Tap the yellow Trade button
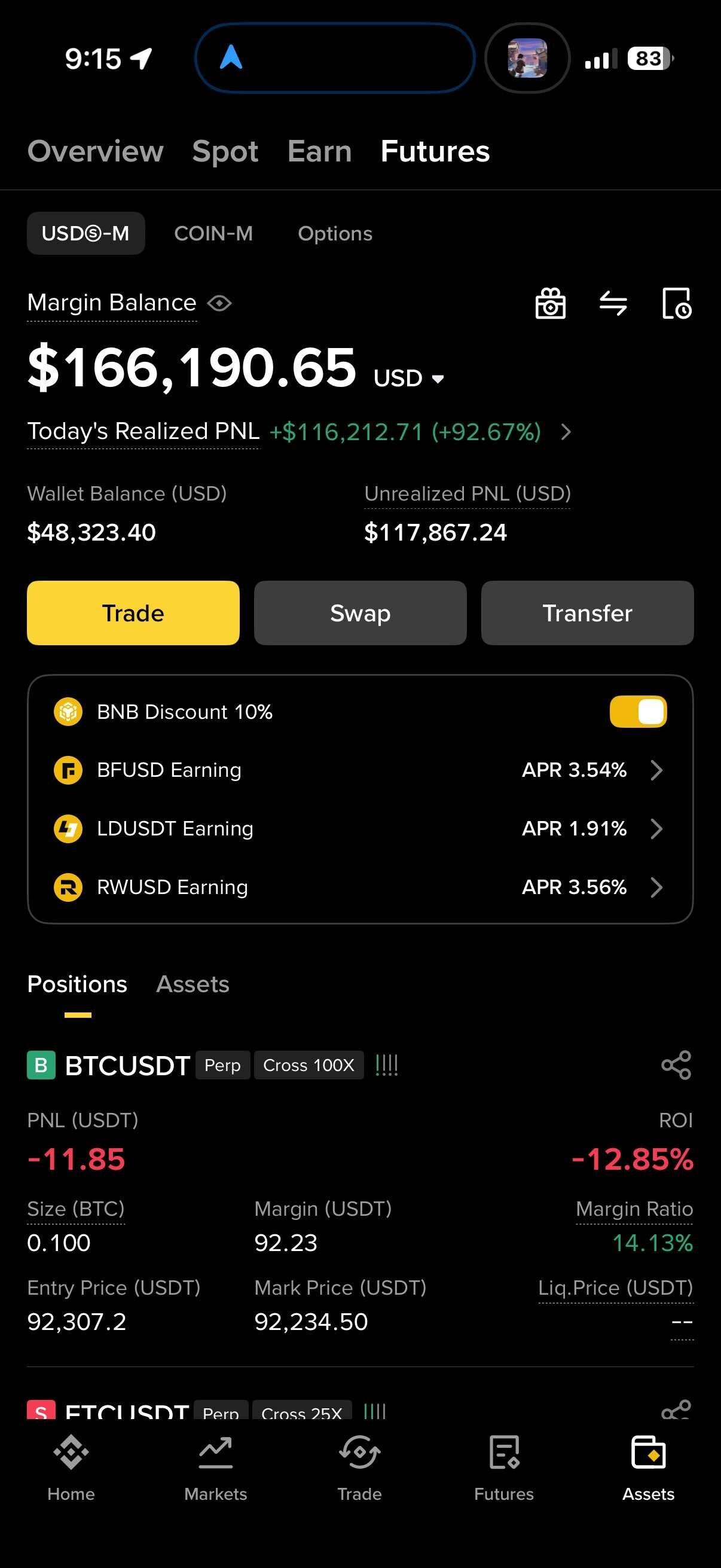 point(133,613)
